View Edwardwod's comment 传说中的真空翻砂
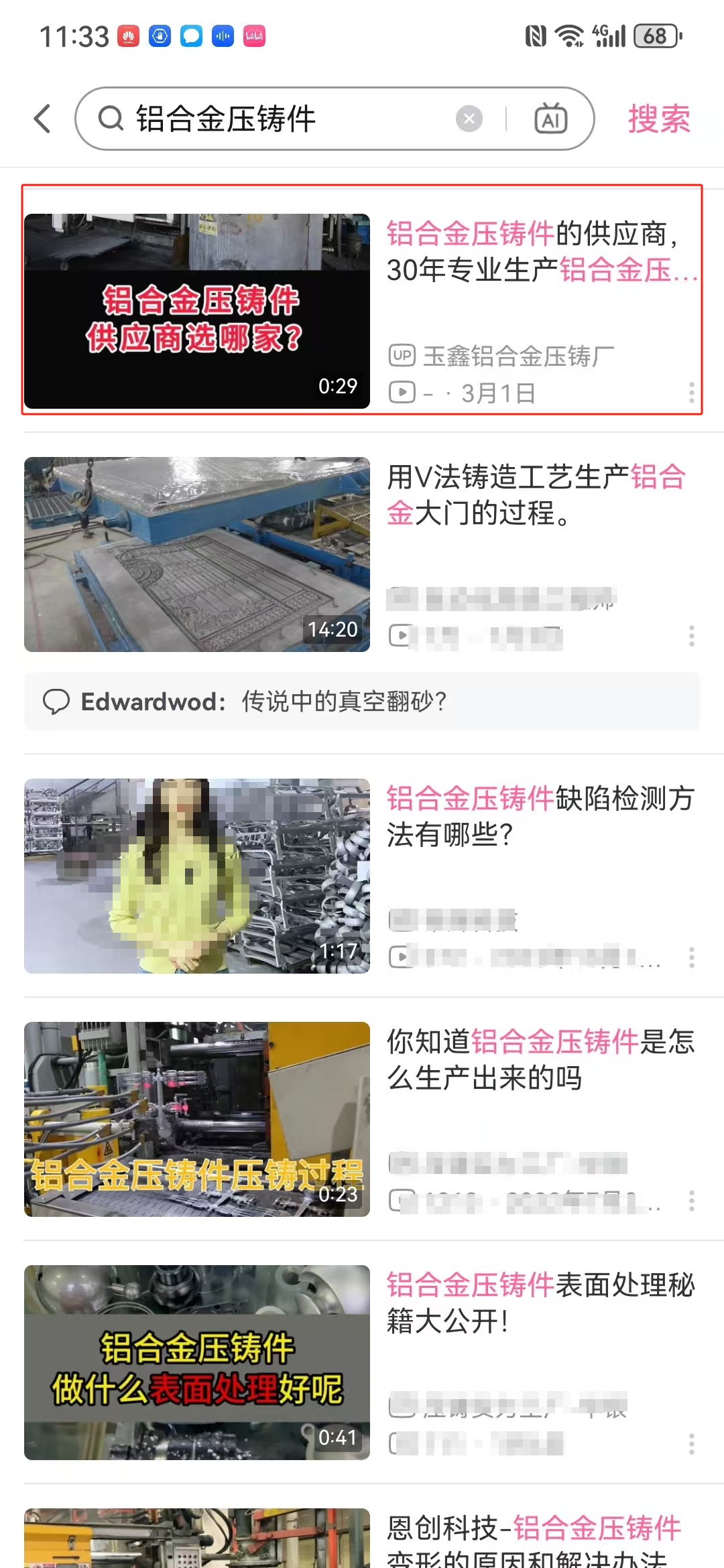This screenshot has height=1568, width=724. pos(362,702)
